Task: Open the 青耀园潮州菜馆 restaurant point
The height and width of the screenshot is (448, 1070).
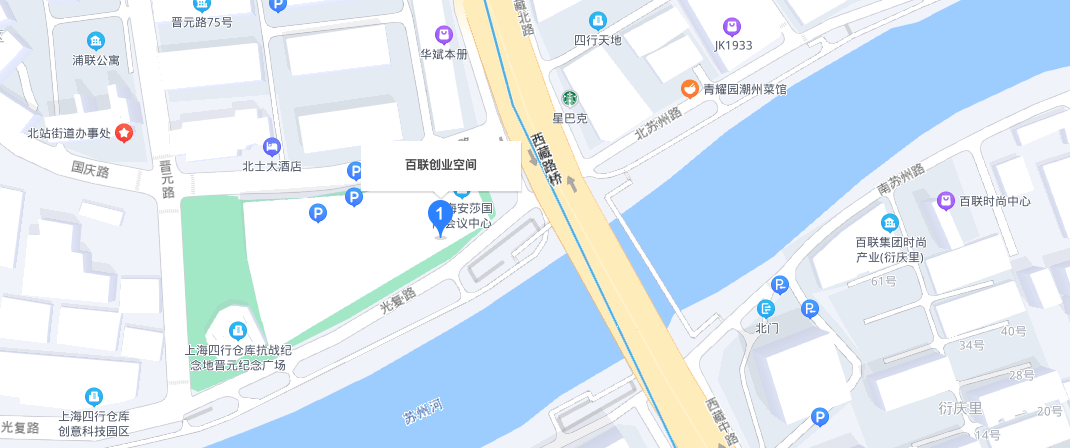Action: 689,89
